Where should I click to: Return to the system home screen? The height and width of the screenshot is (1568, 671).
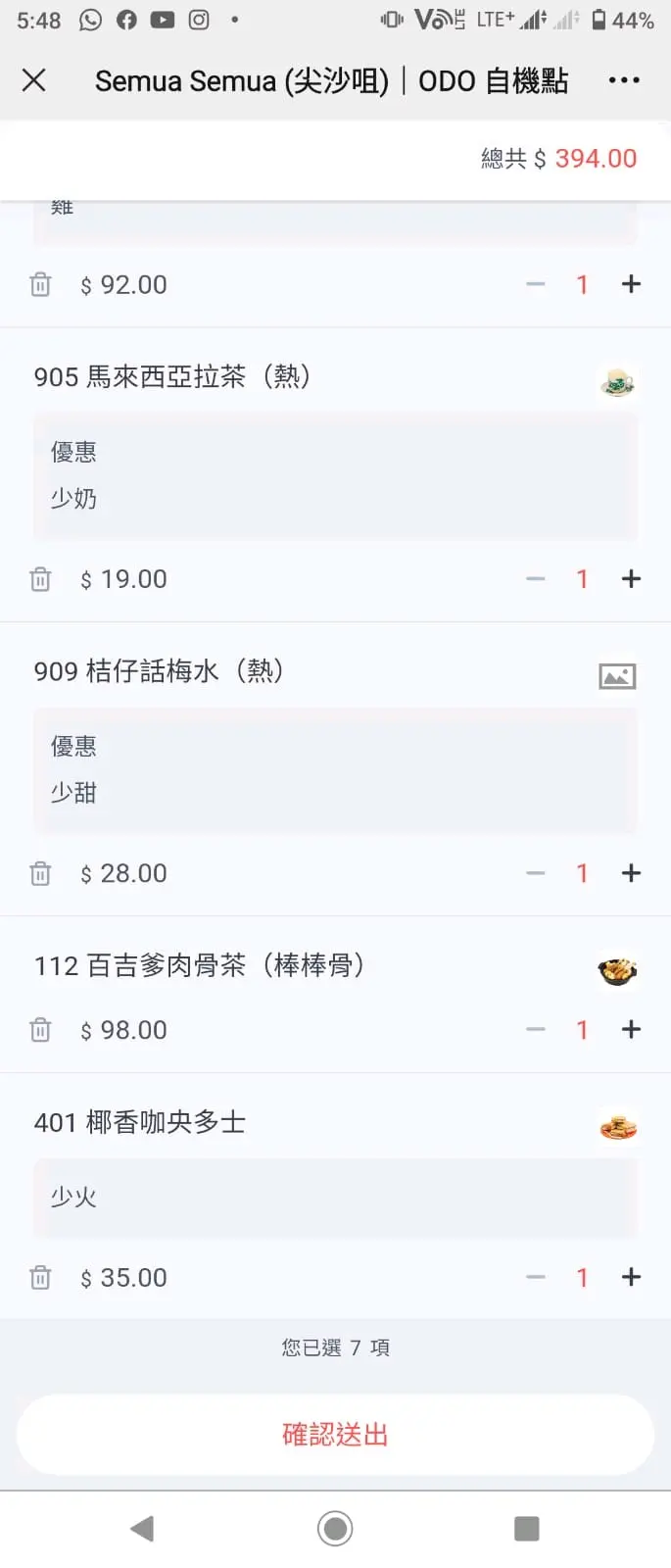tap(335, 1529)
